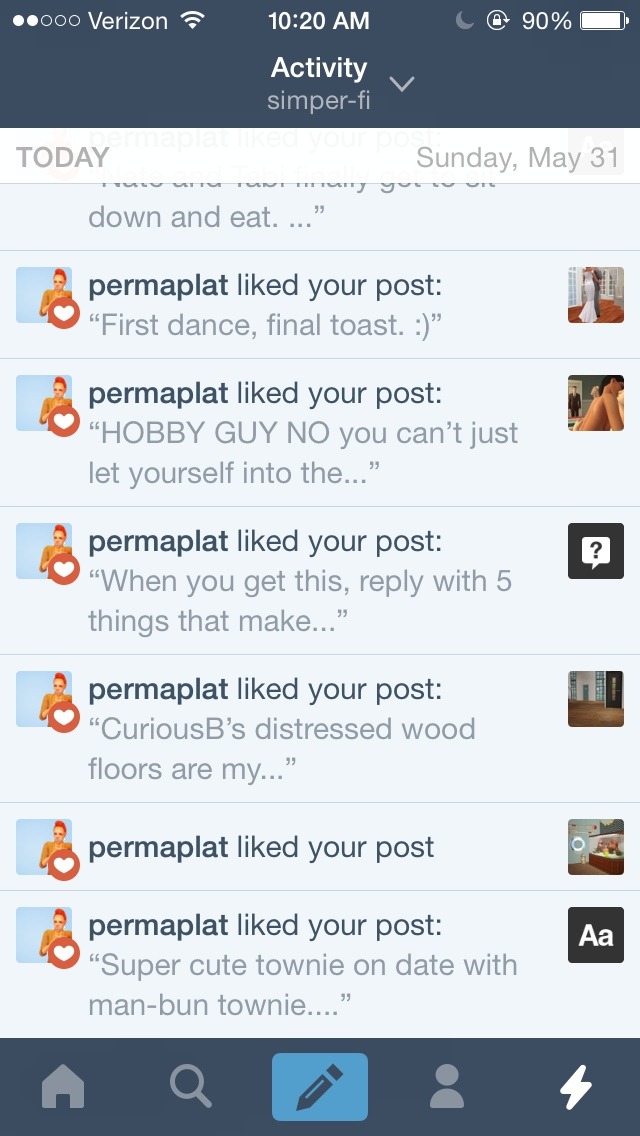640x1136 pixels.
Task: Open the "Super cute townie" like notification
Action: [x=300, y=964]
